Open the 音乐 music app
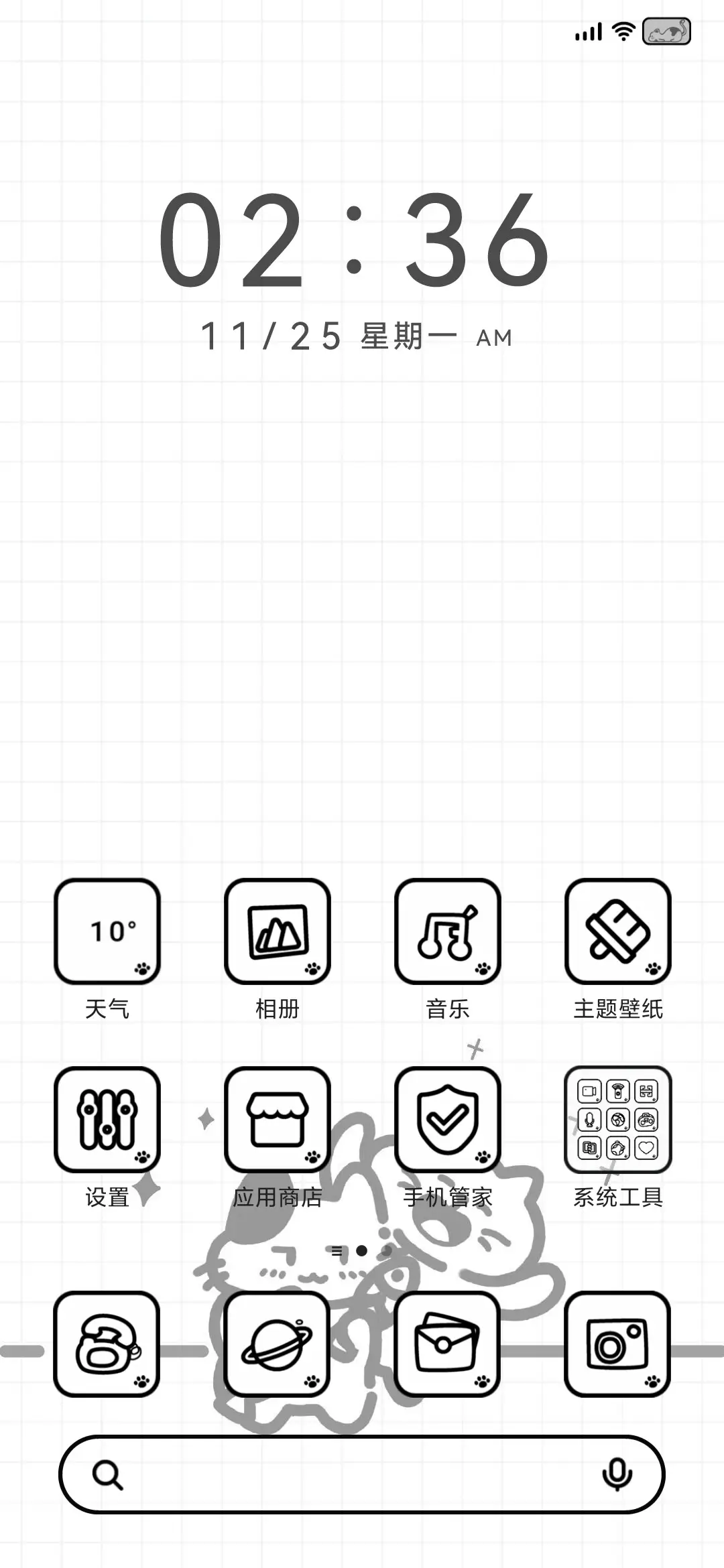 click(x=448, y=933)
